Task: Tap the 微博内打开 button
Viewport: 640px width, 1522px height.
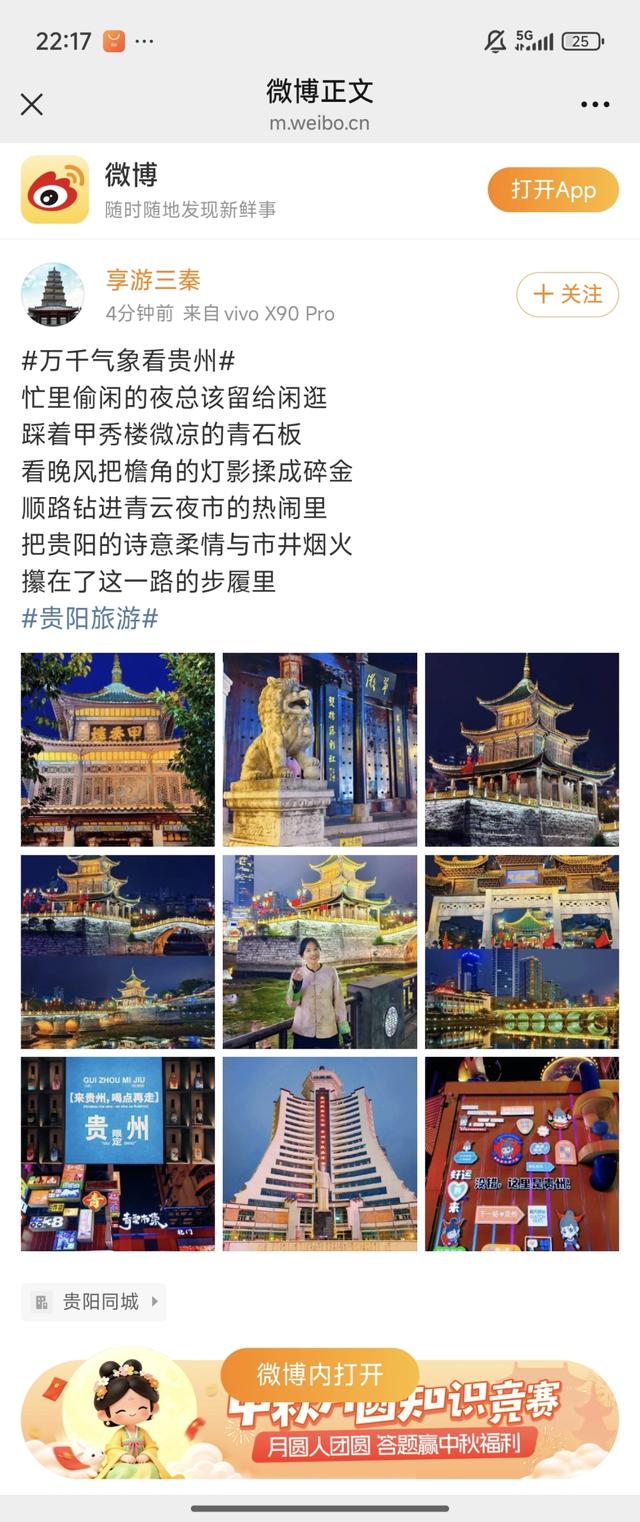Action: (319, 1374)
